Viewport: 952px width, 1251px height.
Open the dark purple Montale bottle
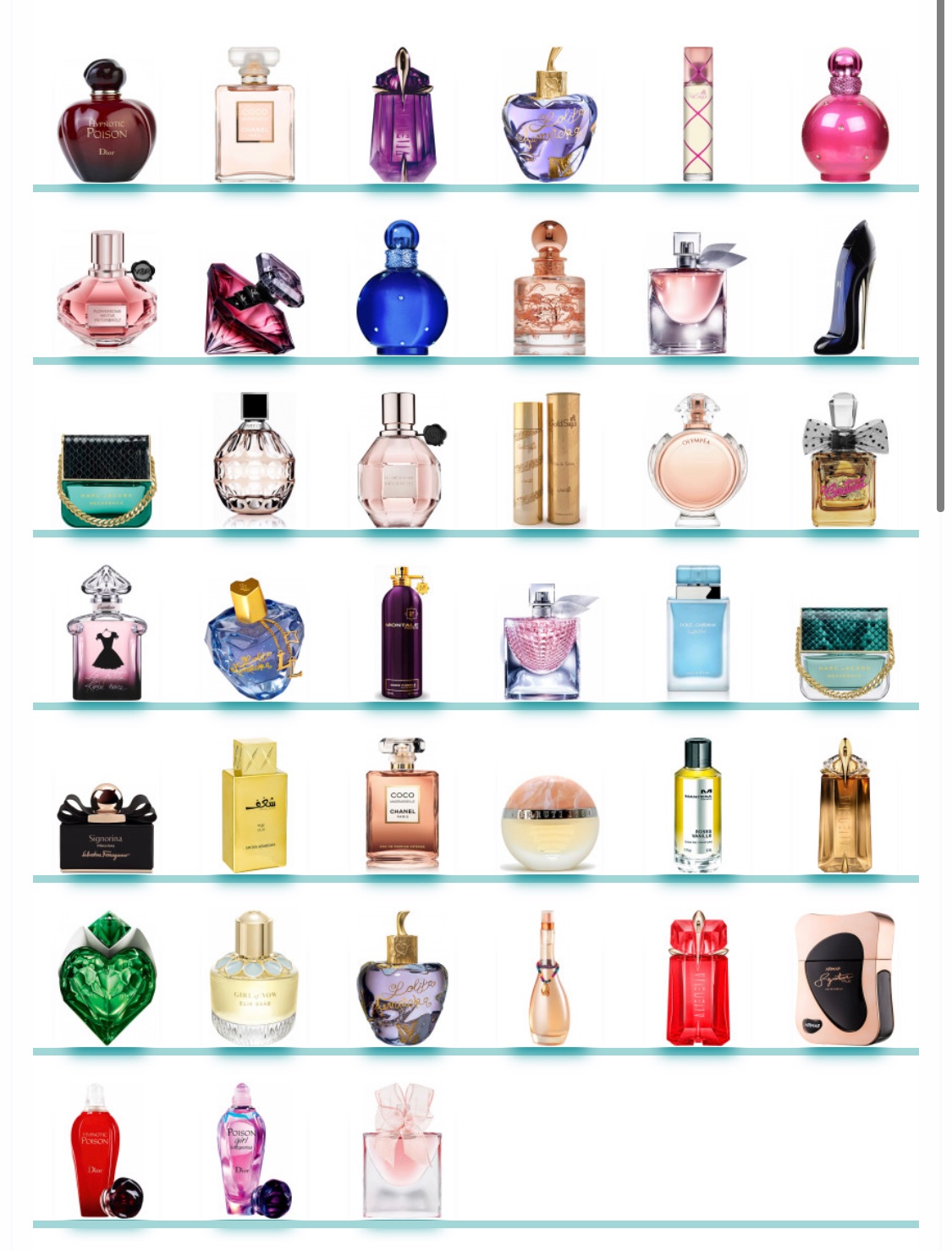click(402, 633)
